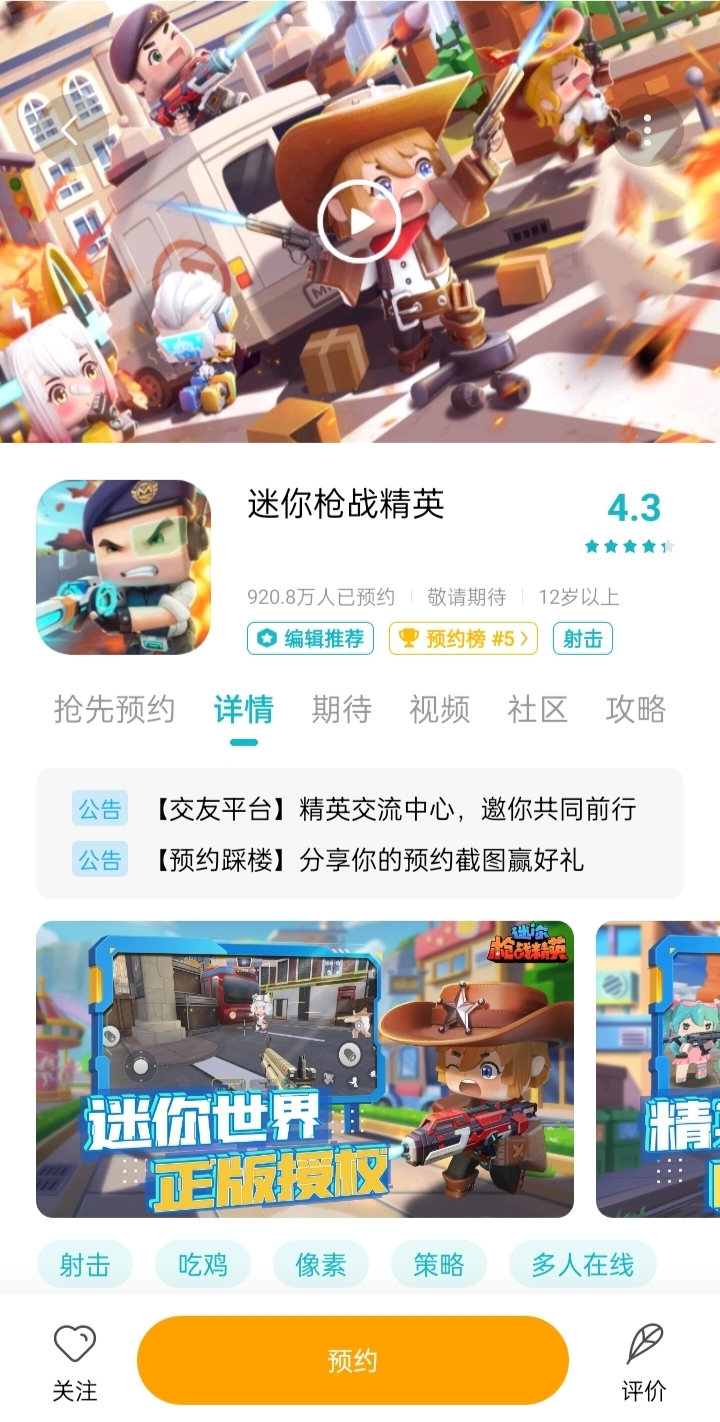The width and height of the screenshot is (720, 1422).
Task: Tap the orange 预约 button
Action: [x=353, y=1360]
